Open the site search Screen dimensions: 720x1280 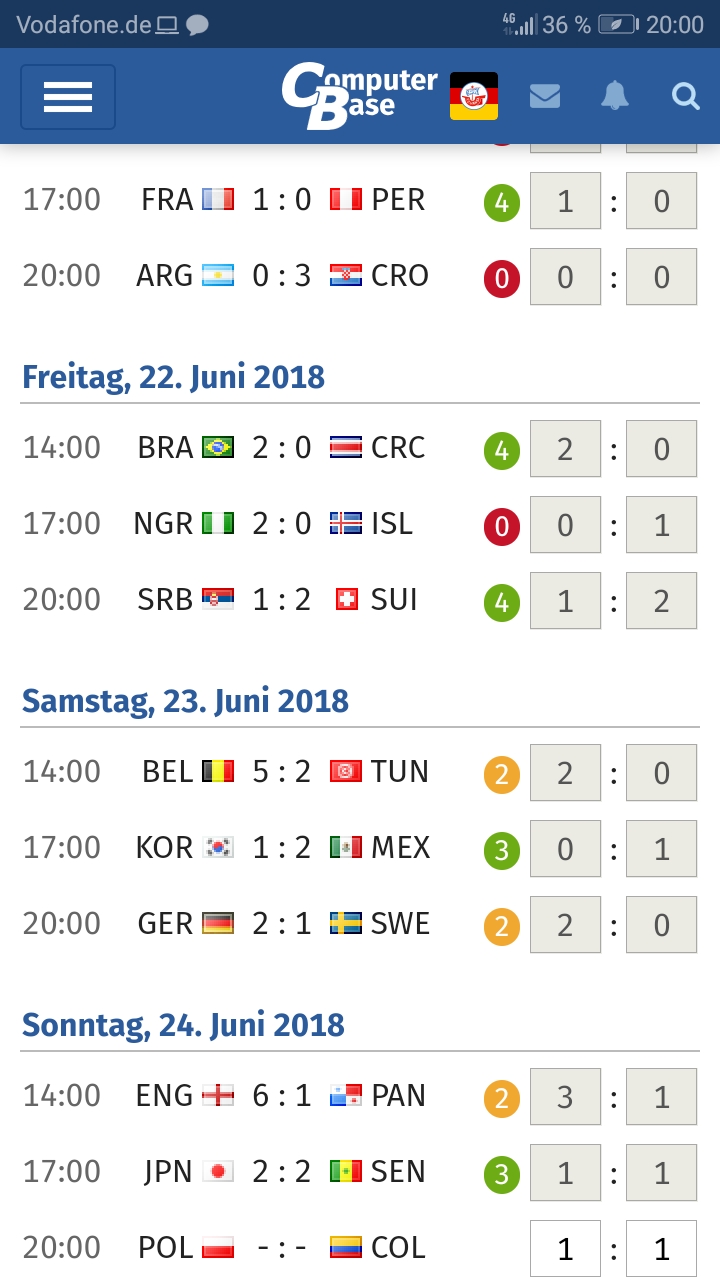685,96
